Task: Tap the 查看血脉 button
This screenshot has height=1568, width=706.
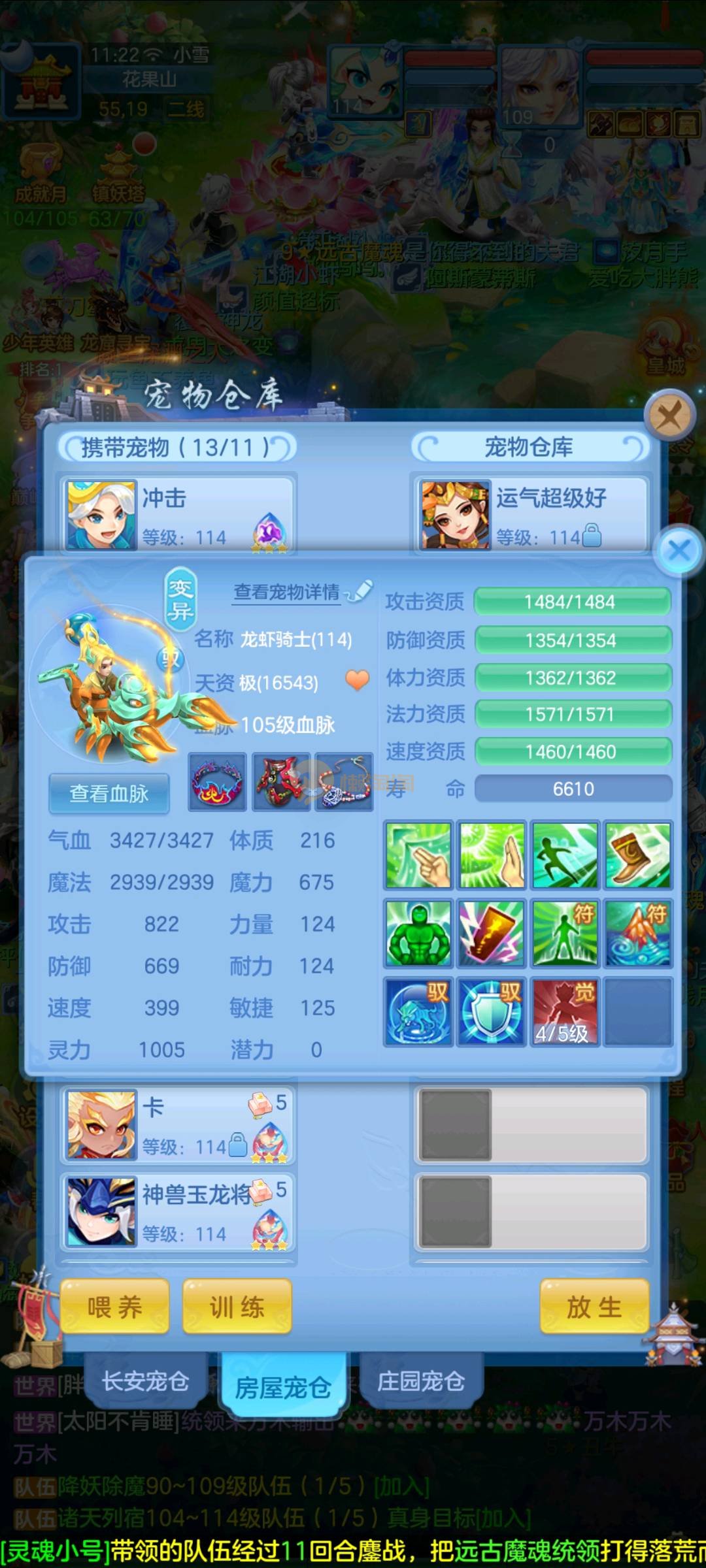Action: (x=109, y=793)
